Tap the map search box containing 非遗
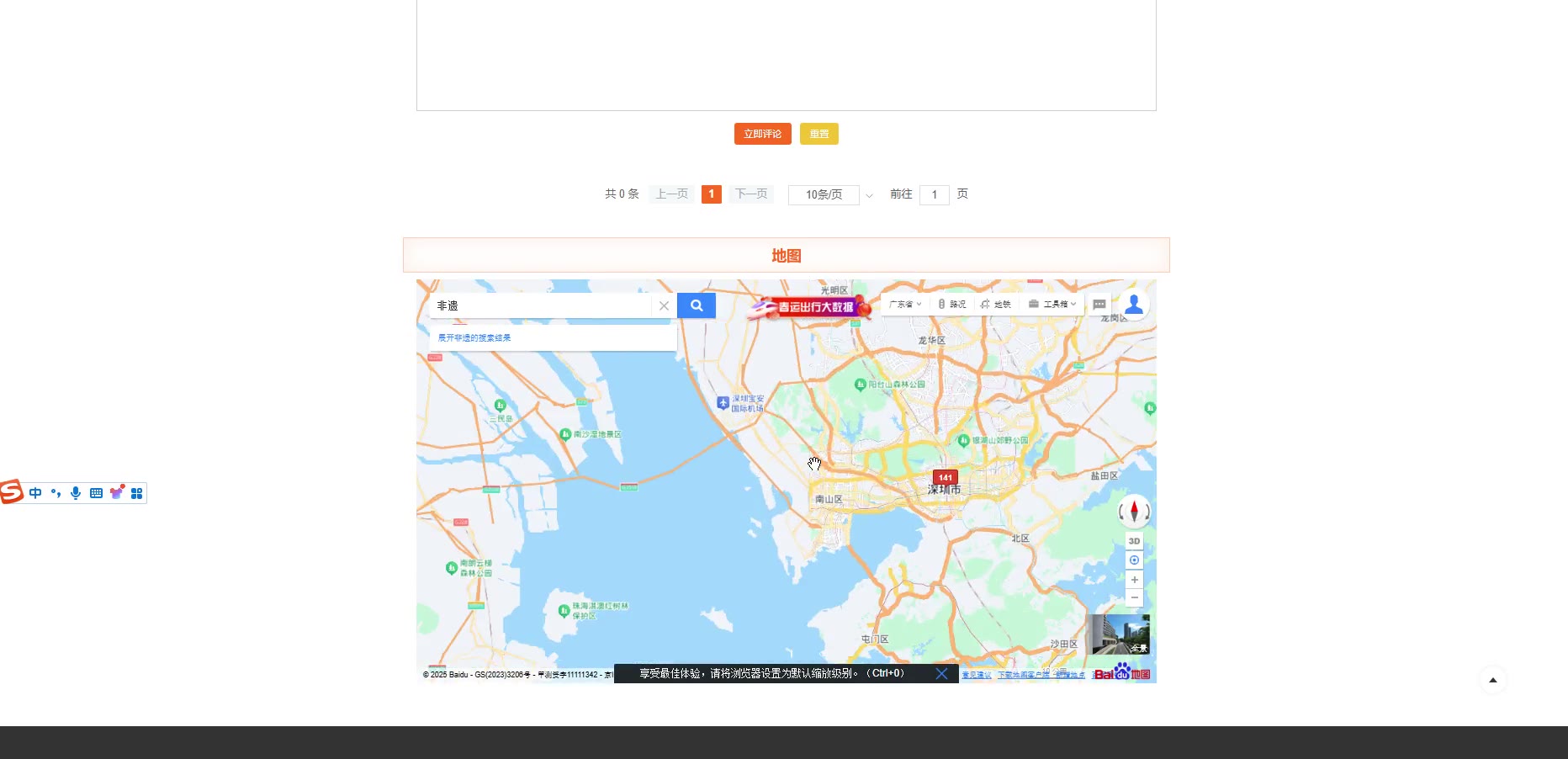Viewport: 1568px width, 759px height. click(538, 305)
